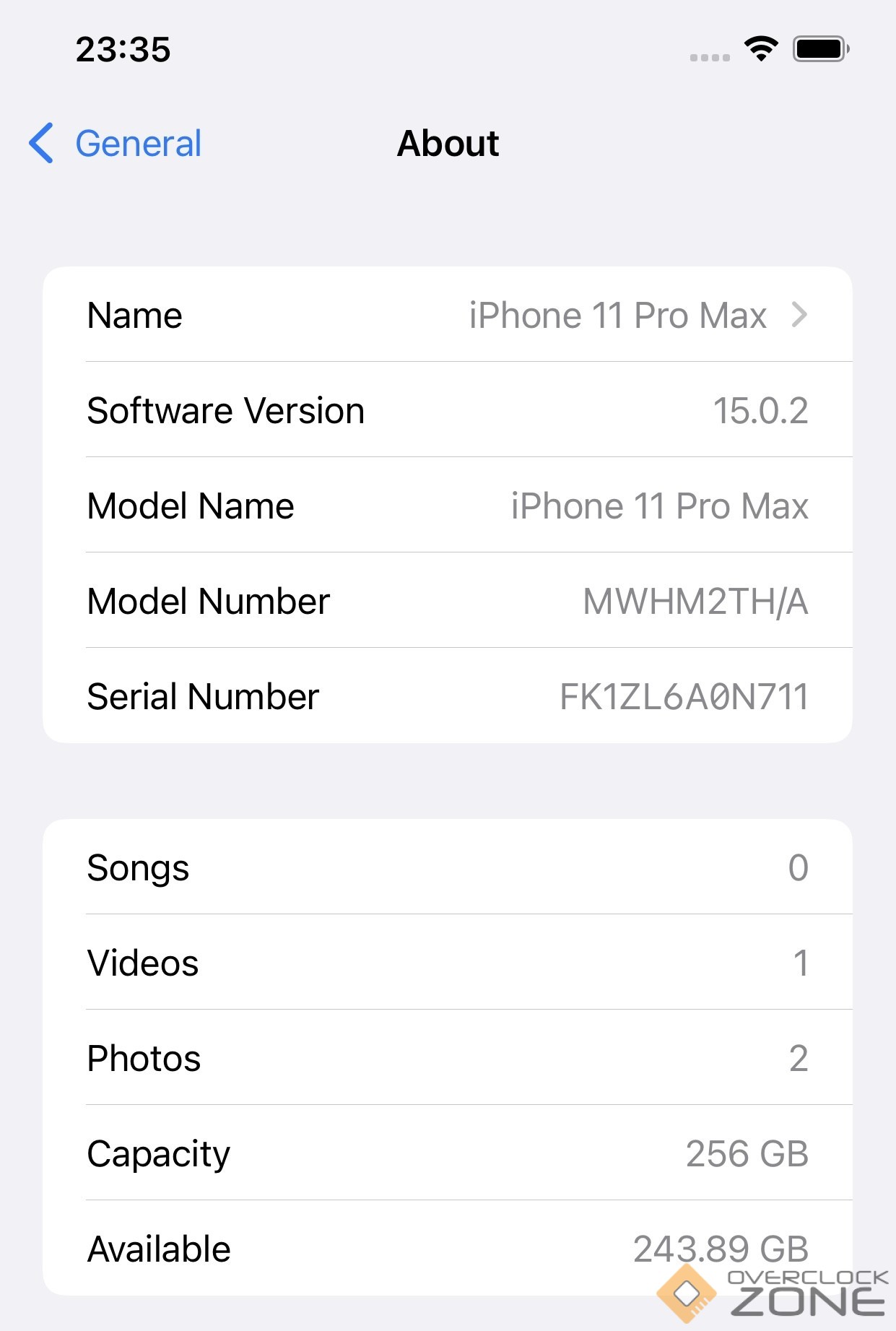Screen dimensions: 896x1331
Task: Tap Model Number to show regulatory model
Action: tap(447, 601)
